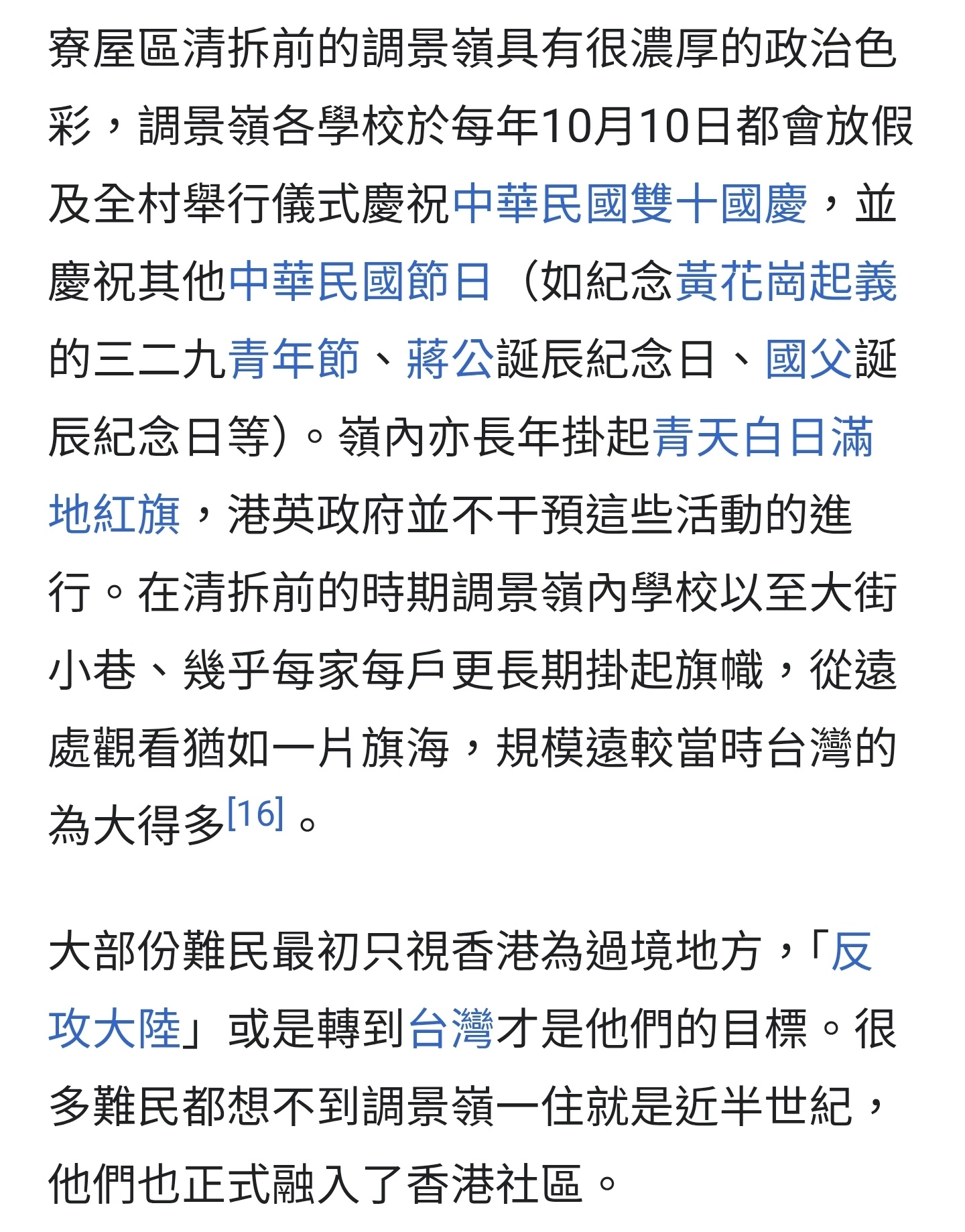Tap the 蔣公 link
This screenshot has width=965, height=1232.
tap(450, 359)
